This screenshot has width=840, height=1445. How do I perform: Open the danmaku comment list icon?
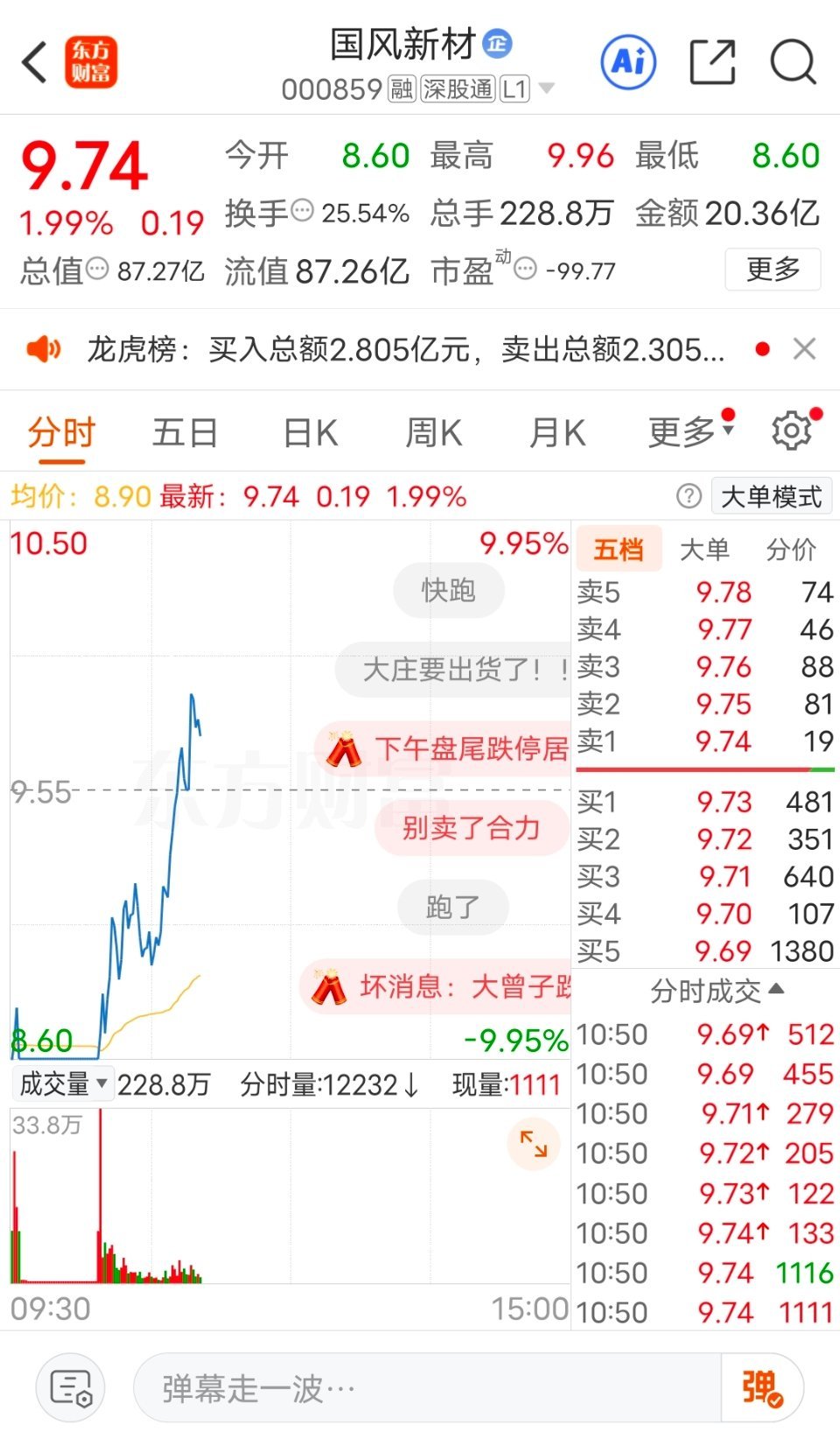pos(67,1388)
